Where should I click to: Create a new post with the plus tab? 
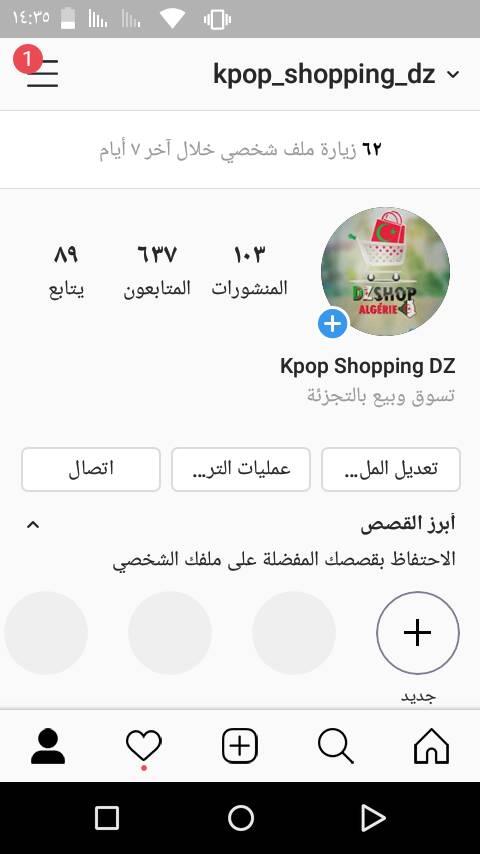240,746
